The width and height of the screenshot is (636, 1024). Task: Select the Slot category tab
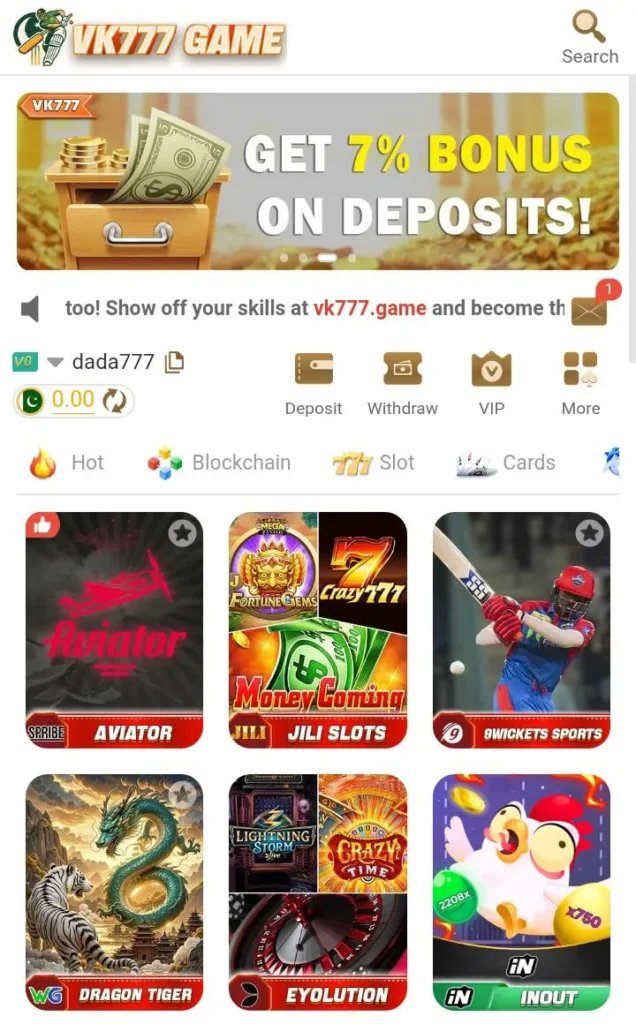click(373, 463)
